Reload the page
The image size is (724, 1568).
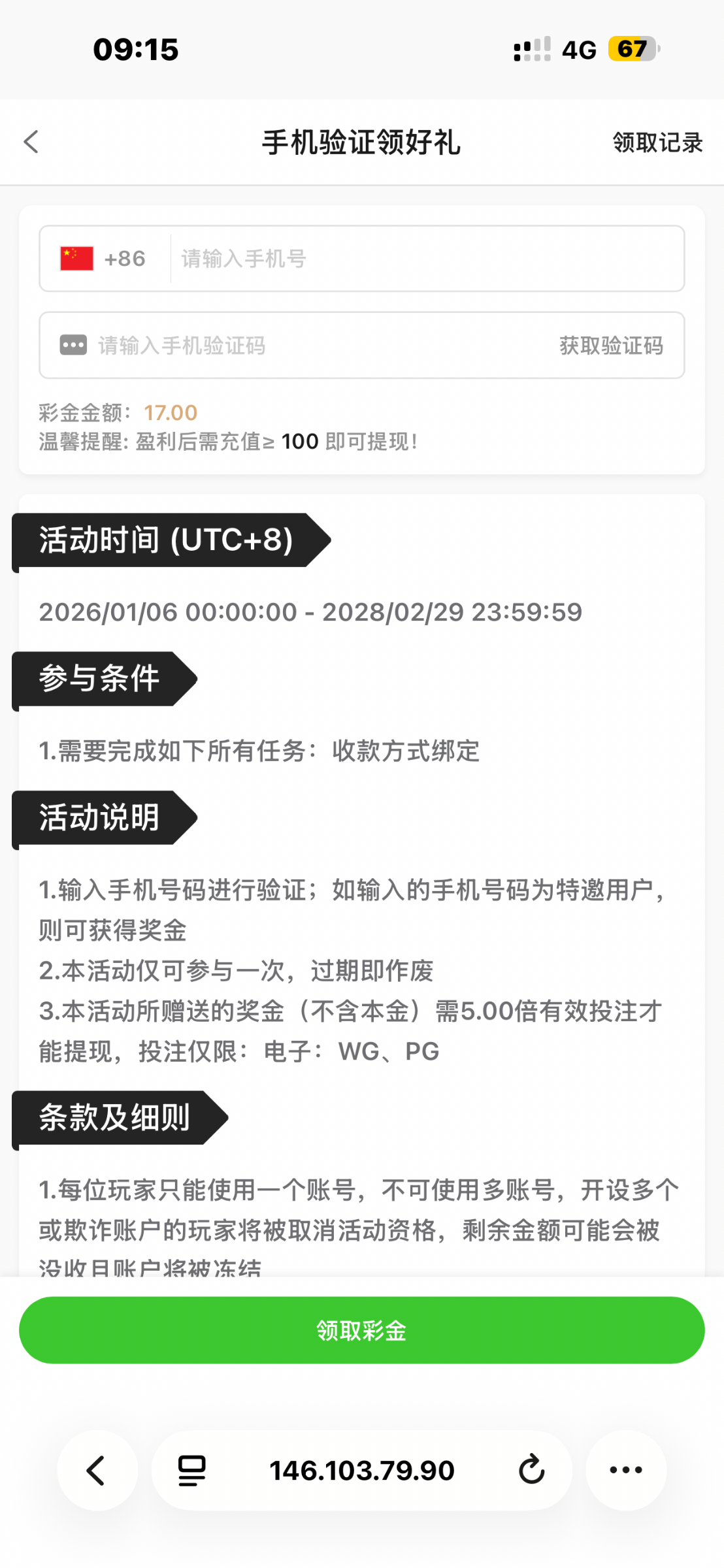[x=531, y=1471]
